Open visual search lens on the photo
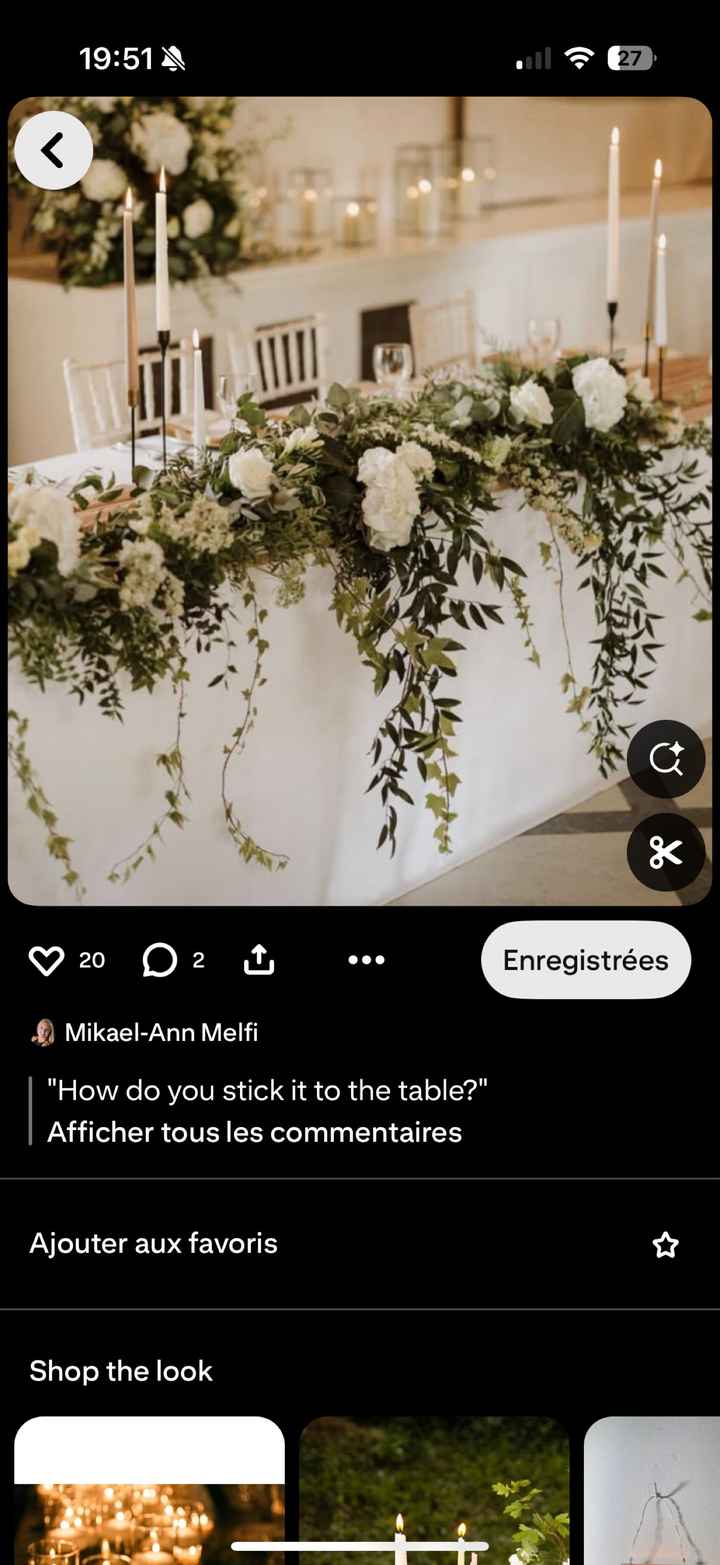 [666, 759]
